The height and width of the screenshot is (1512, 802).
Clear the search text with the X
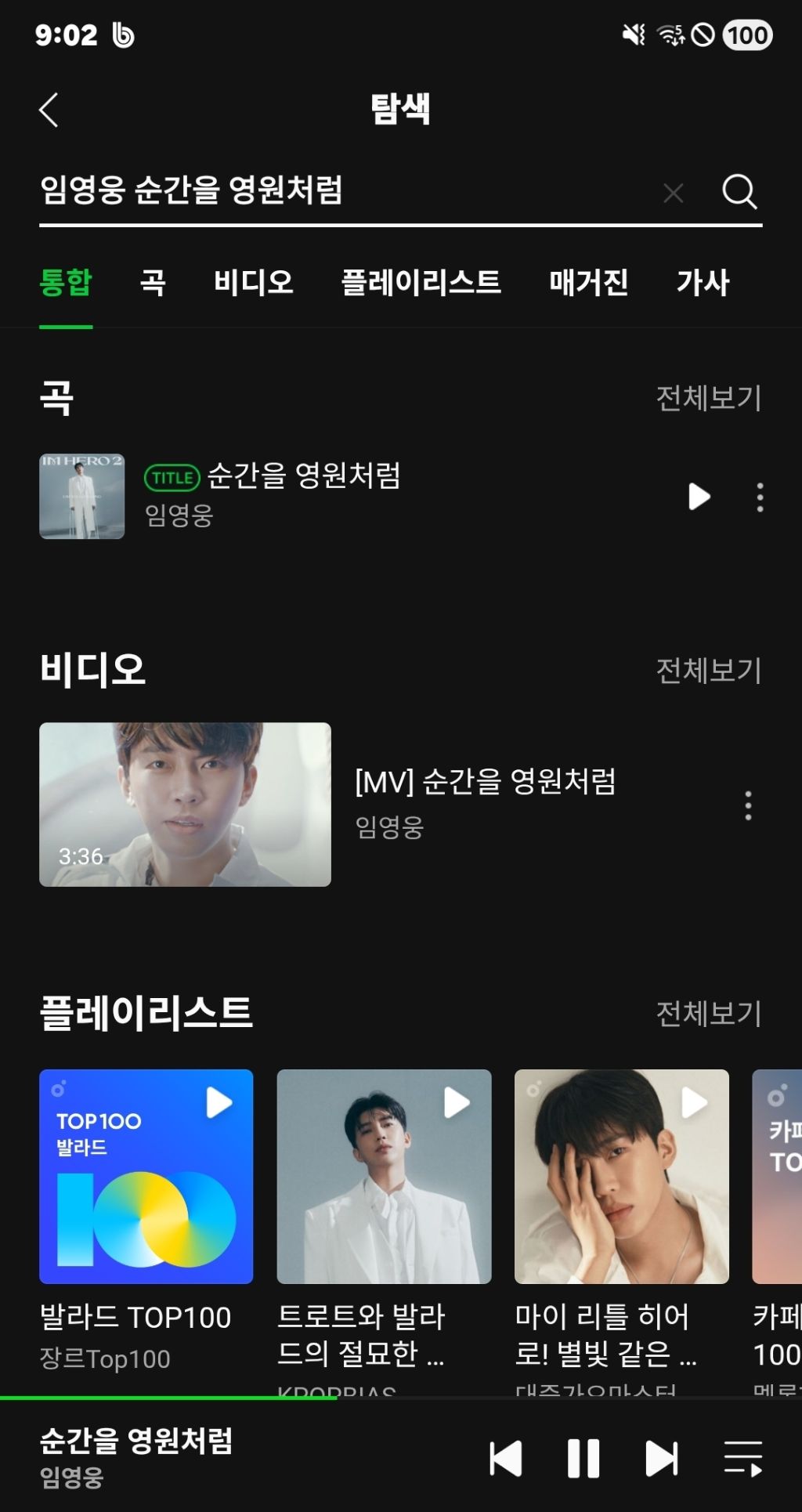674,192
